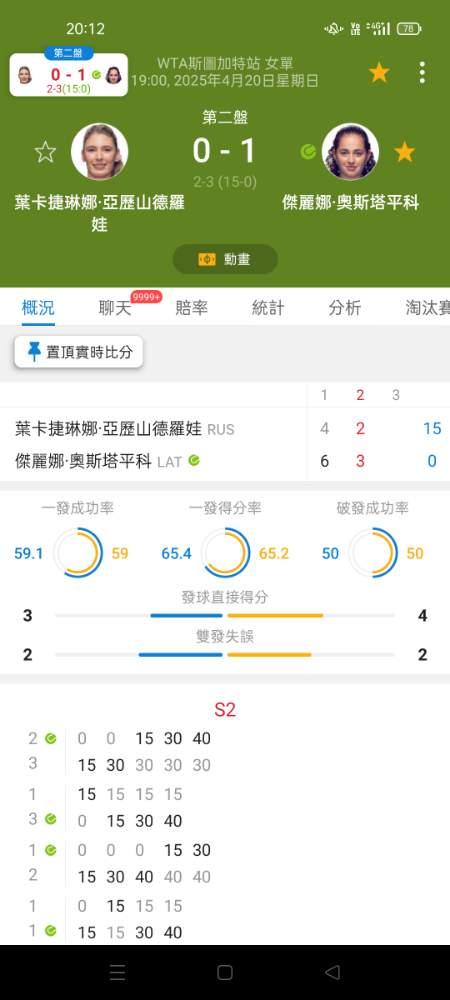Favorite player 葉卡捷琳娜·亞歷山德羅娃 with star
Image resolution: width=450 pixels, height=1000 pixels.
[x=45, y=152]
